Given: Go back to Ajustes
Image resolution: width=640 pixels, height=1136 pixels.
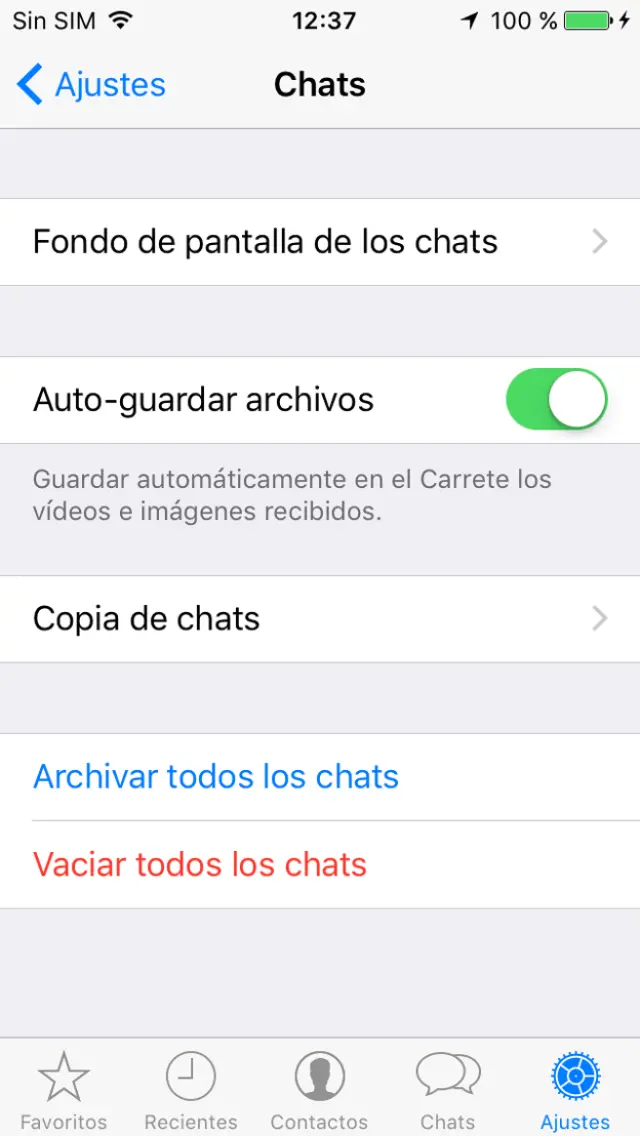Looking at the screenshot, I should (92, 85).
